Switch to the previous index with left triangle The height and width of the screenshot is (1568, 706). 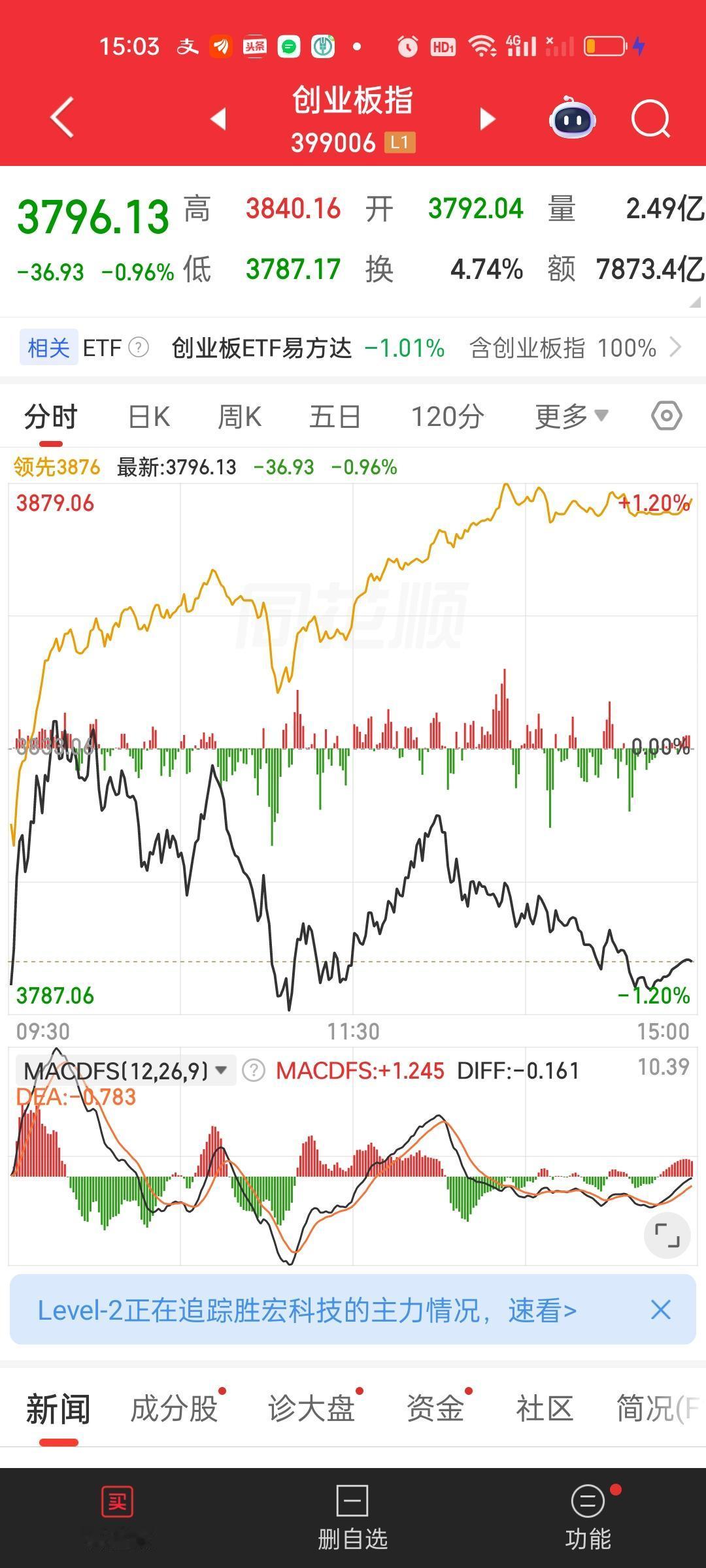coord(218,119)
